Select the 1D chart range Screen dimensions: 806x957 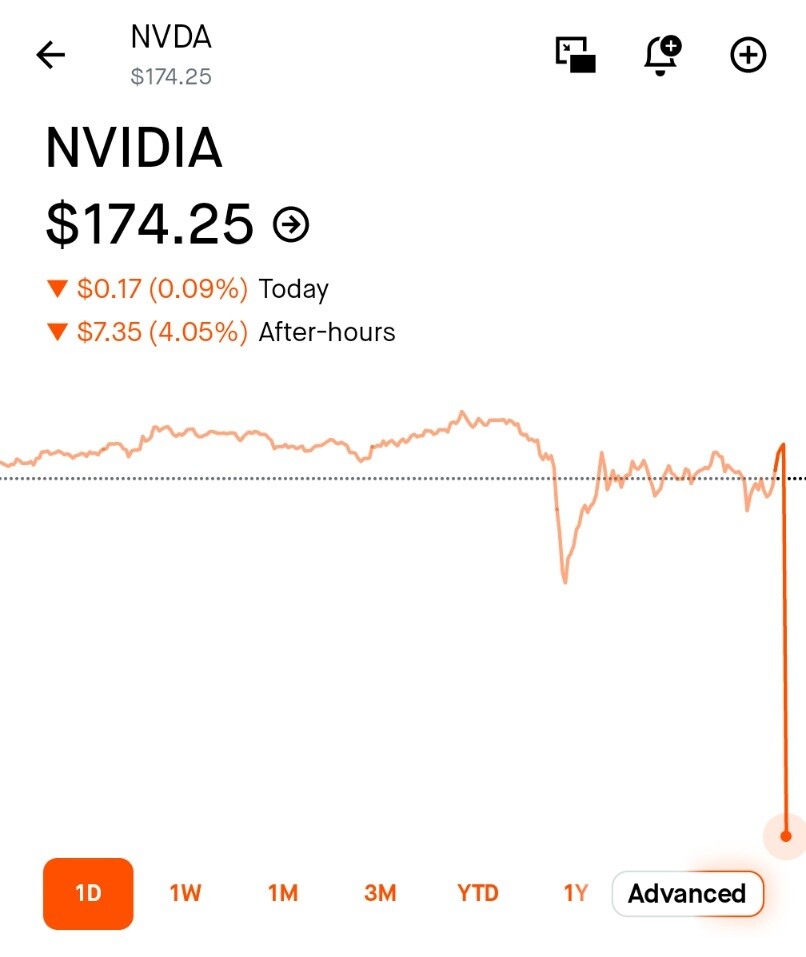click(x=88, y=894)
